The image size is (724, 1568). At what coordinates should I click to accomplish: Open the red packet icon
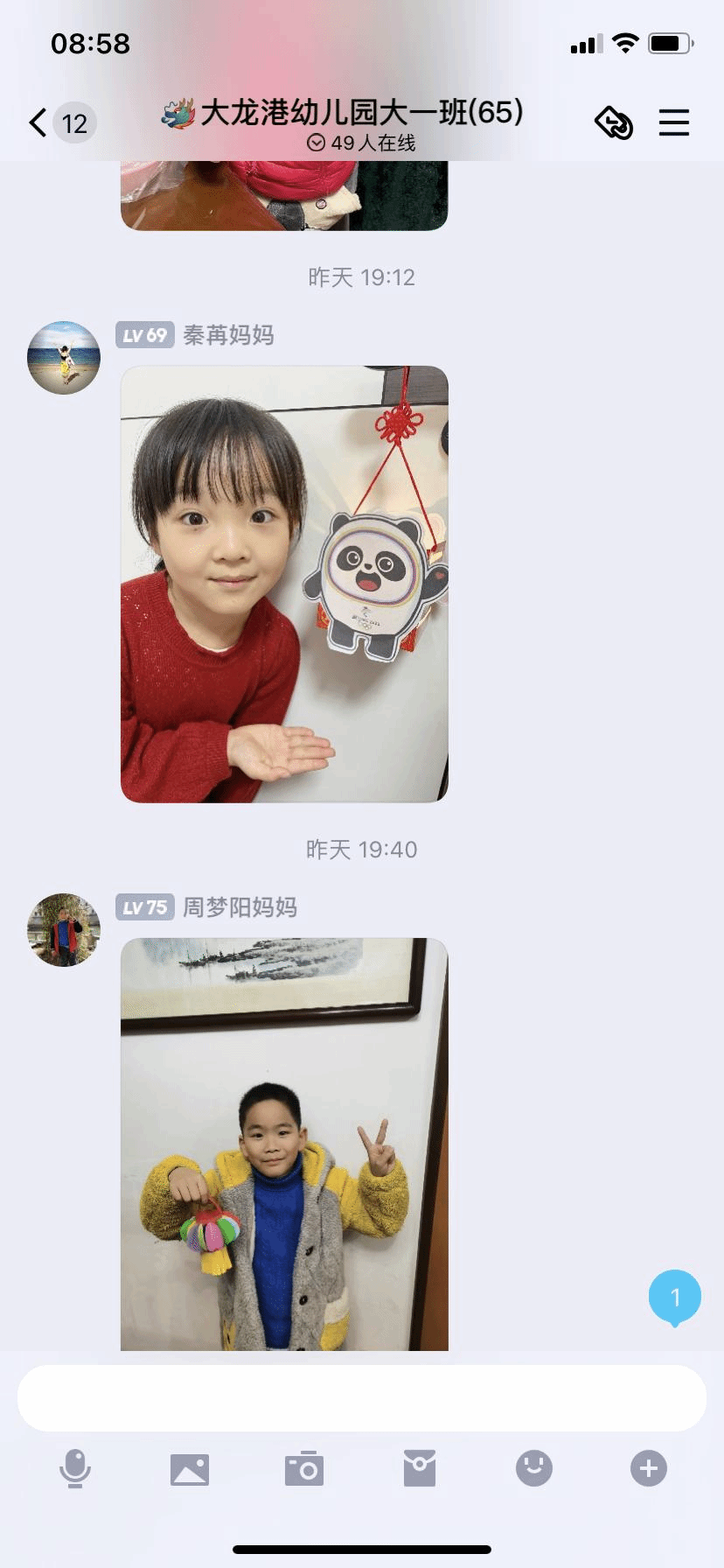(x=419, y=1468)
